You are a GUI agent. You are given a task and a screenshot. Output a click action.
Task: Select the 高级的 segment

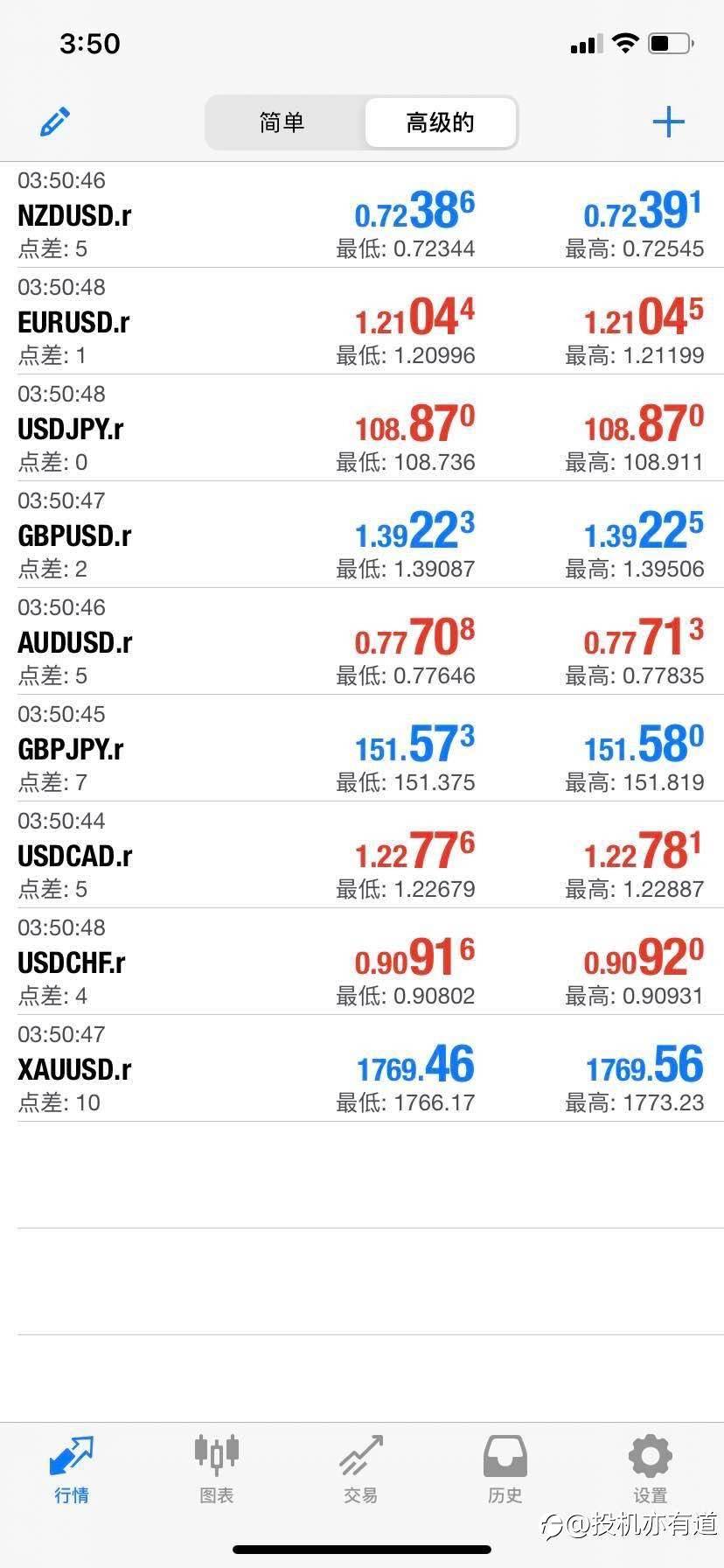[440, 122]
